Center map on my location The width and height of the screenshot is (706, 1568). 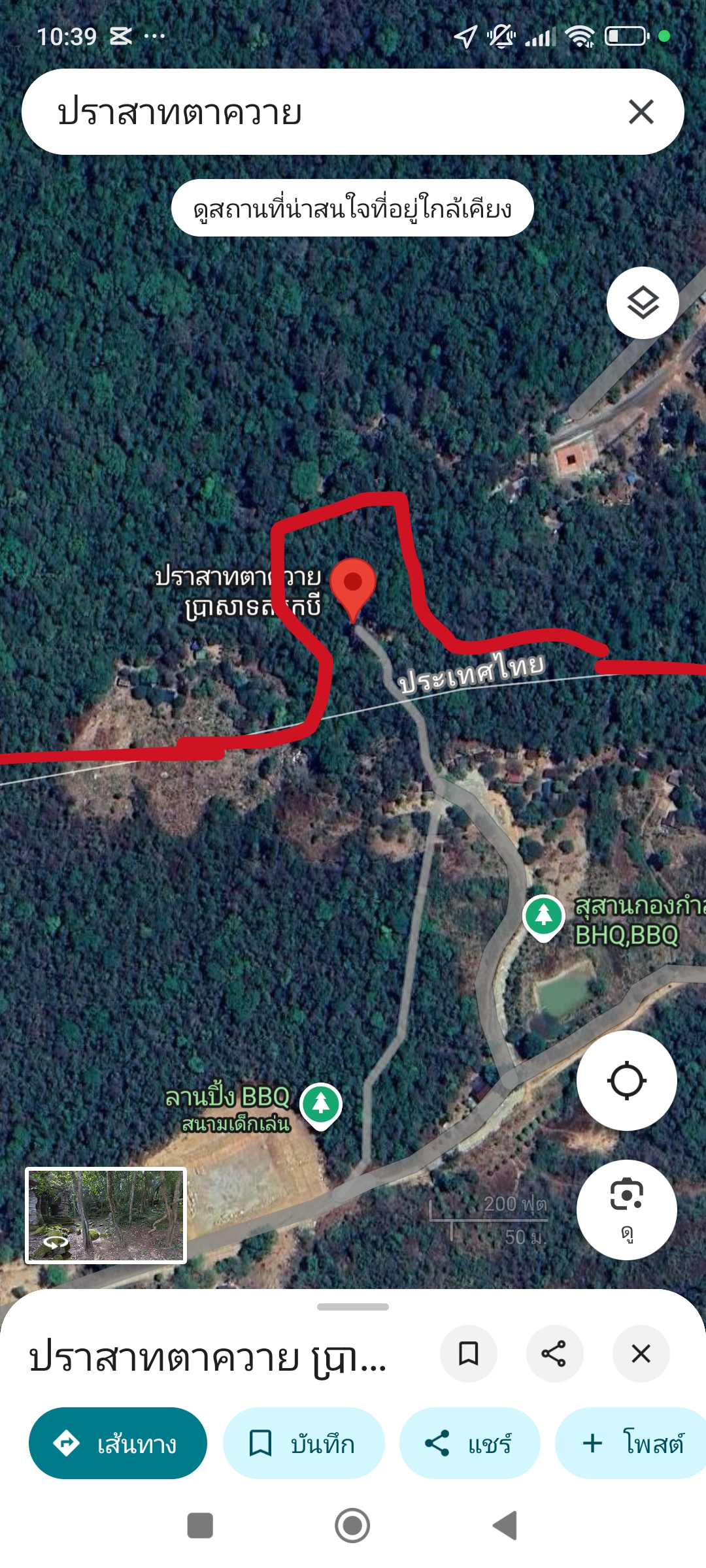[626, 1080]
